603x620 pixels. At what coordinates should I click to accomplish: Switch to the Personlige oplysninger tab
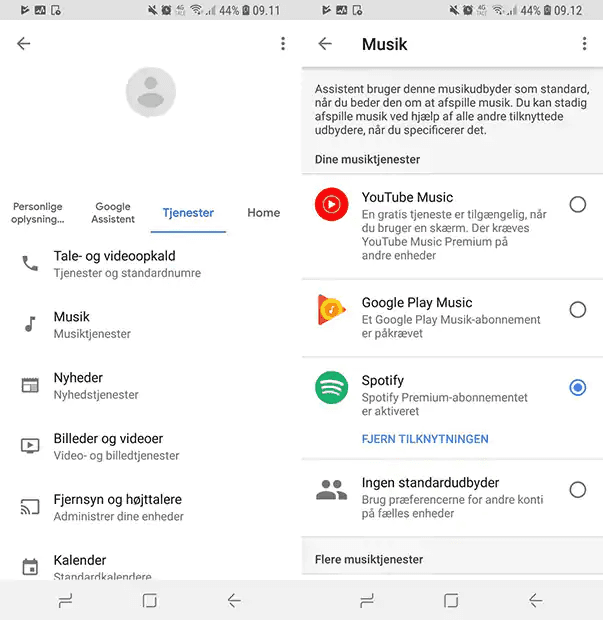(38, 213)
